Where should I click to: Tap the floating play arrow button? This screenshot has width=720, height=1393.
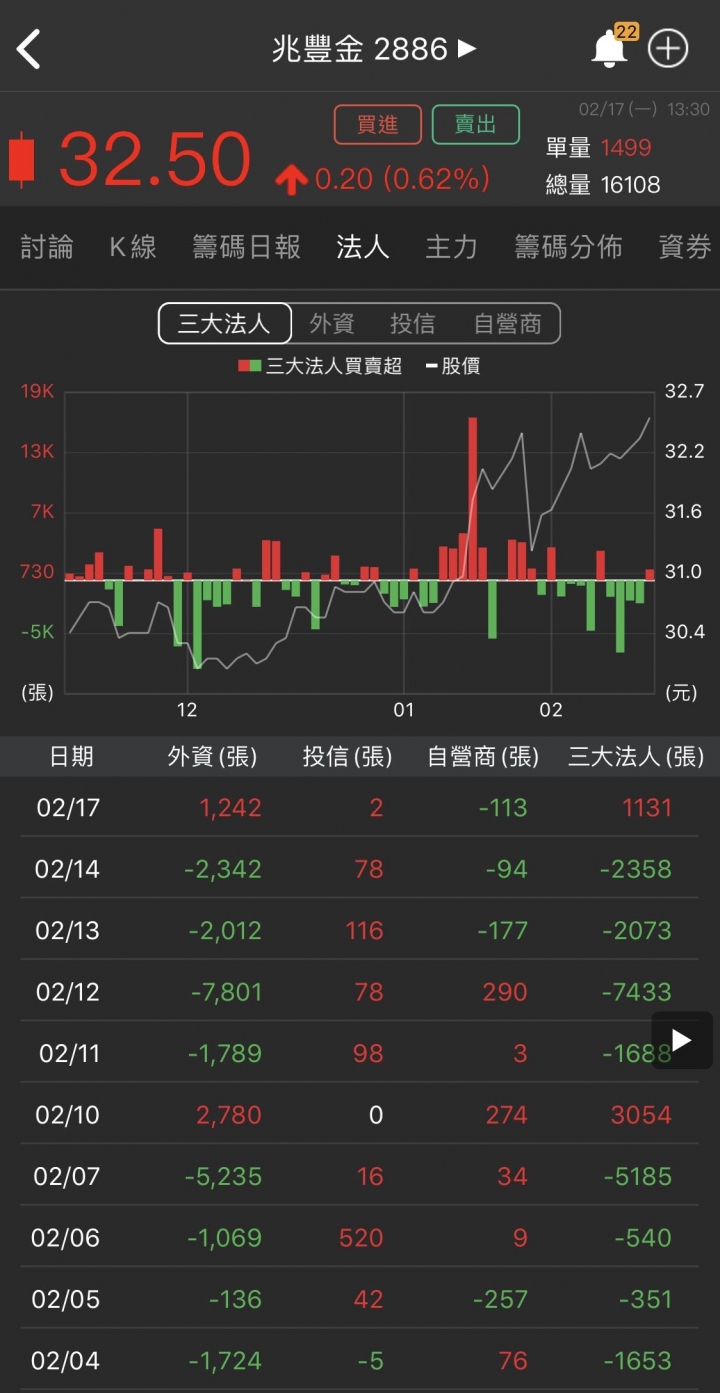(x=681, y=1041)
